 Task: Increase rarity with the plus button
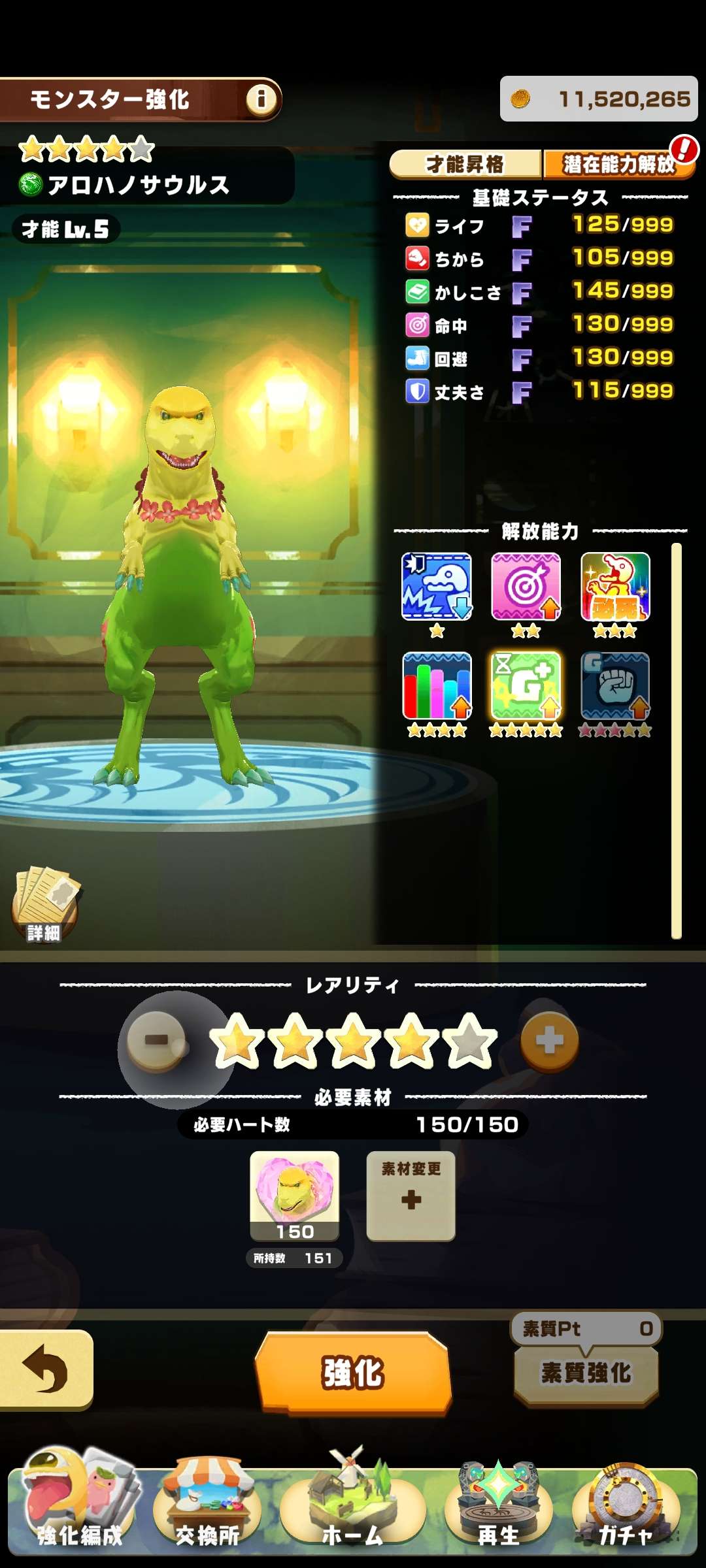549,1041
